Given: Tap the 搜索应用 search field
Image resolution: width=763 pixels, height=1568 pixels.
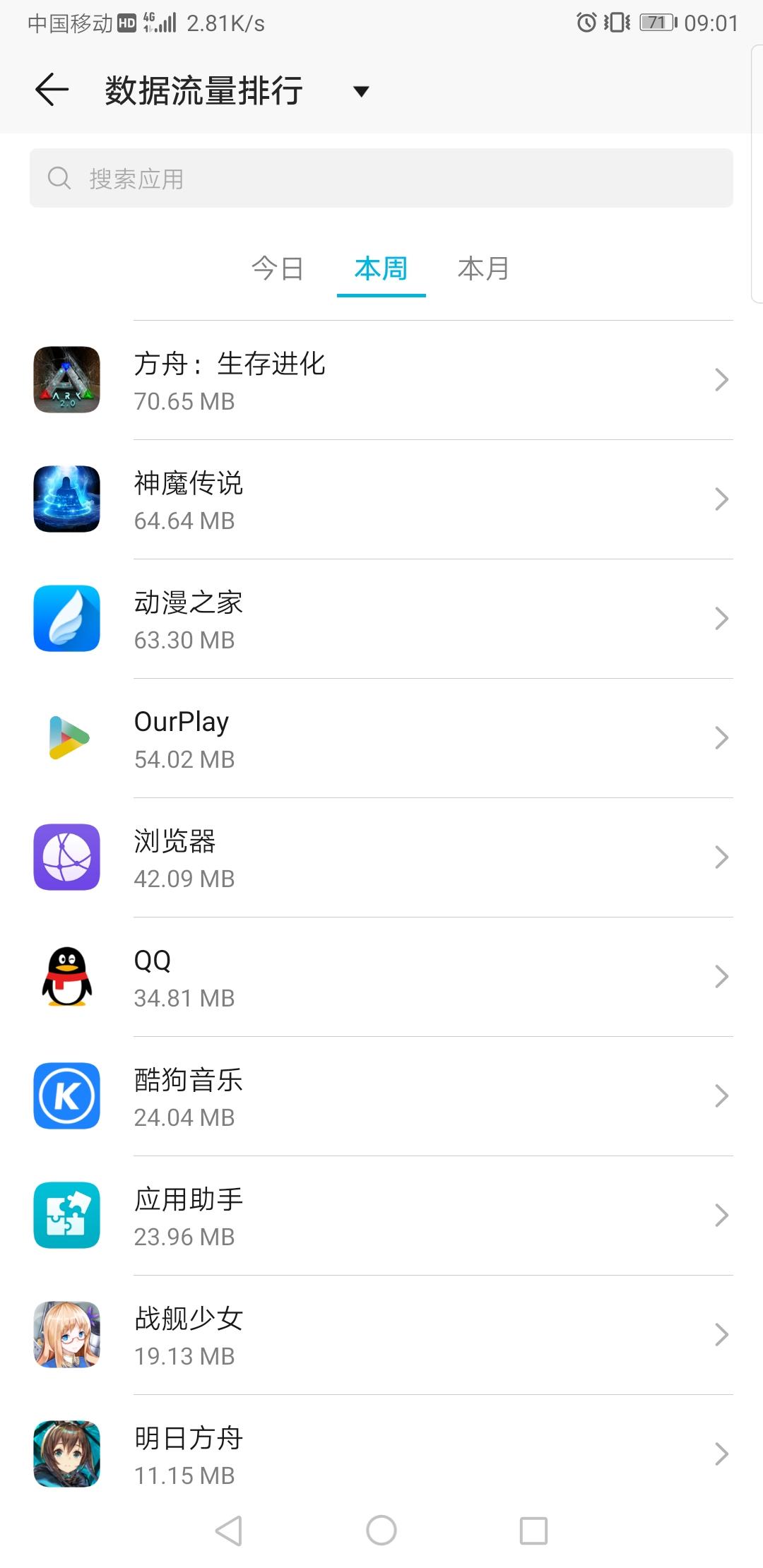Looking at the screenshot, I should pos(381,178).
